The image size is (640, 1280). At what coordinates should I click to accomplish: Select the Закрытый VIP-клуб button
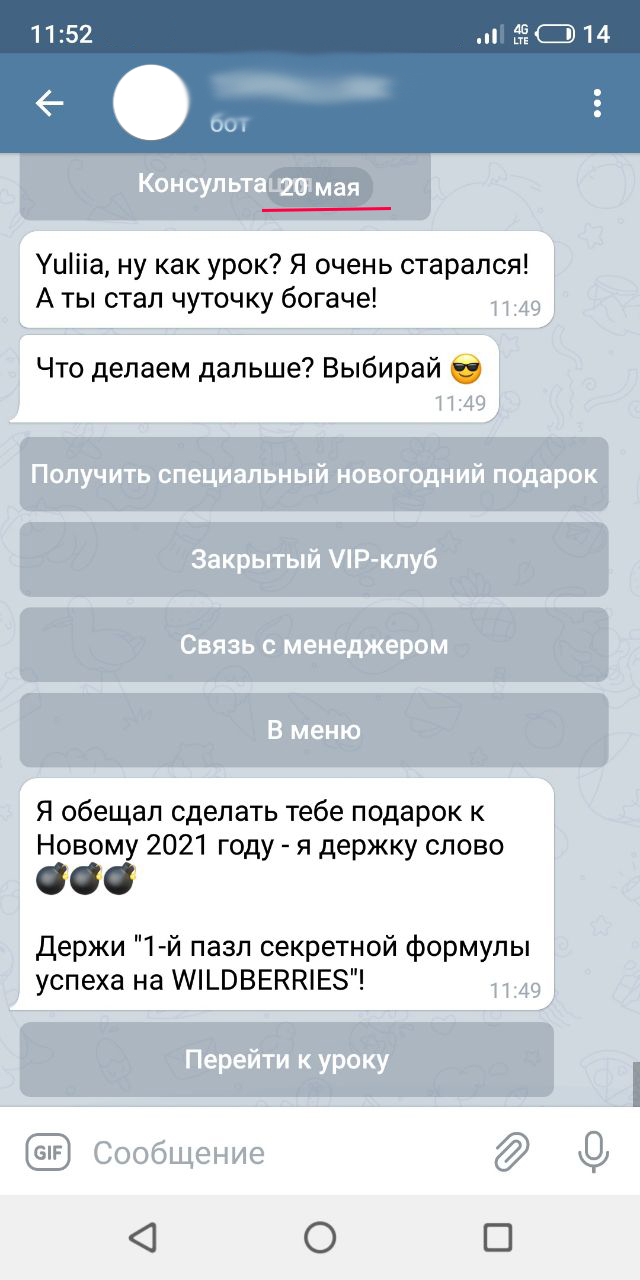314,560
